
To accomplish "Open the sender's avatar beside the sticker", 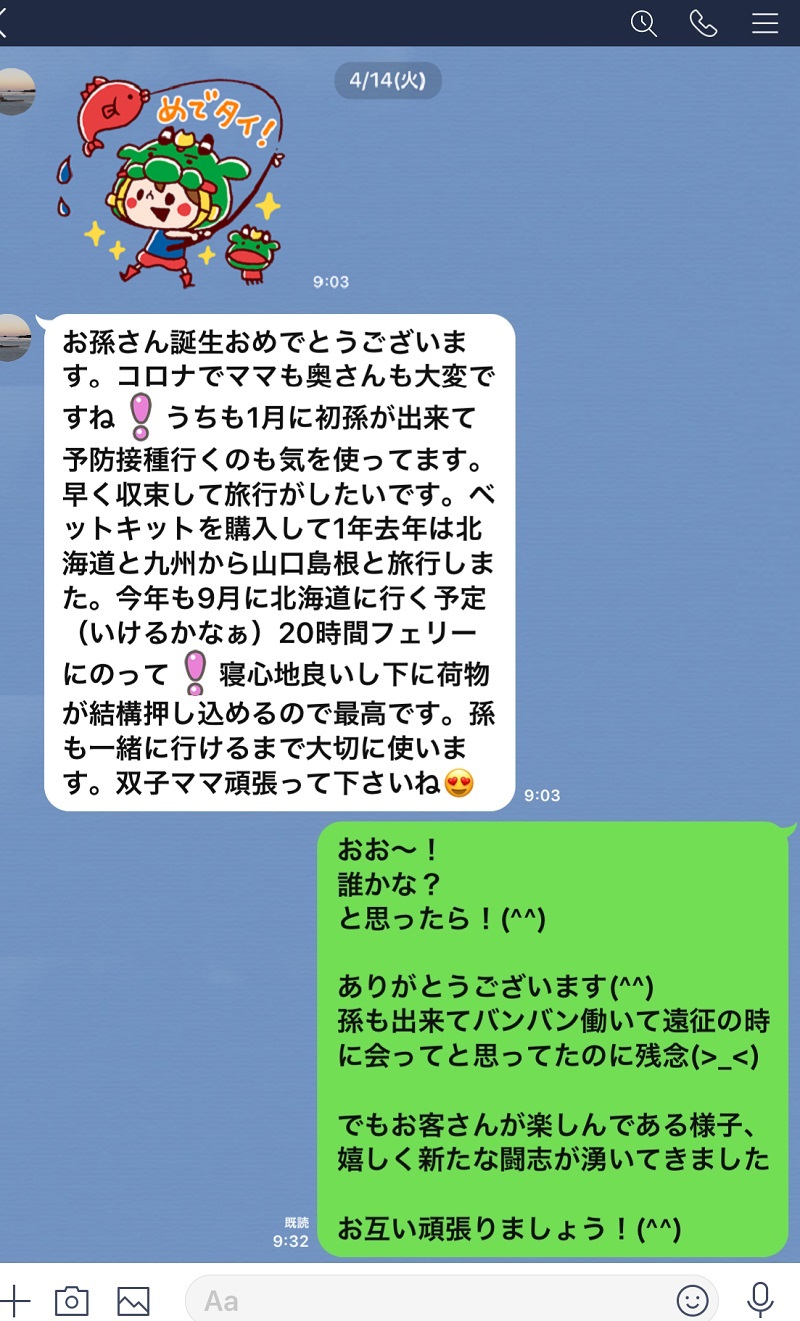I will click(x=15, y=92).
